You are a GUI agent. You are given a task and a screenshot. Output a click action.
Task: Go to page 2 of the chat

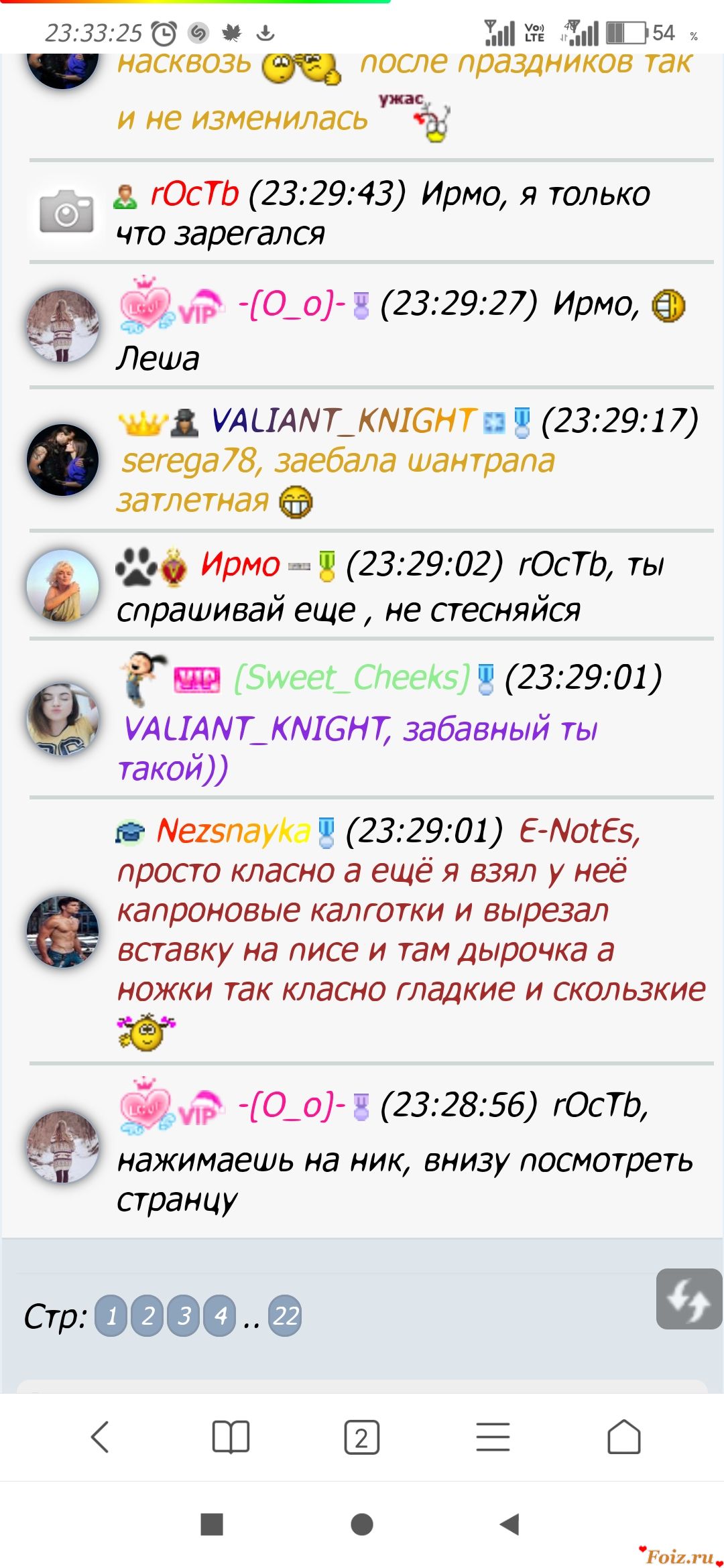[147, 1316]
